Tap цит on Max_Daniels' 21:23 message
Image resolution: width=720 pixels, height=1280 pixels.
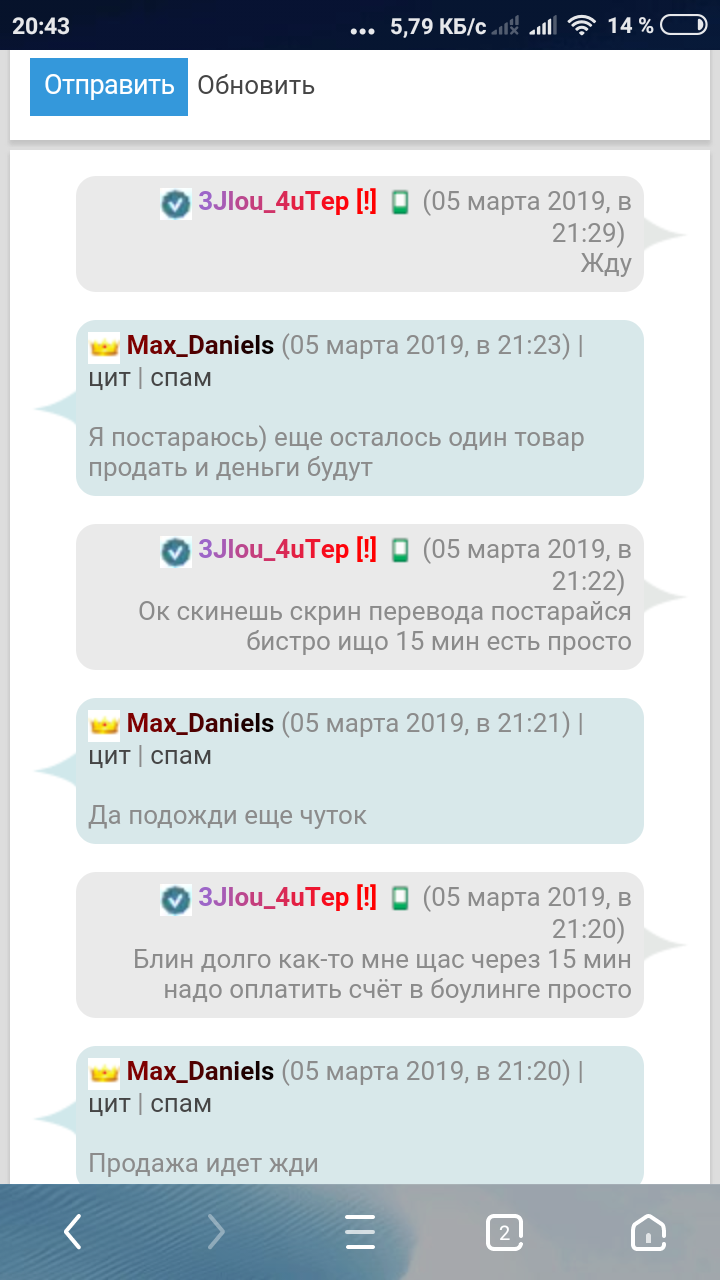click(x=109, y=379)
